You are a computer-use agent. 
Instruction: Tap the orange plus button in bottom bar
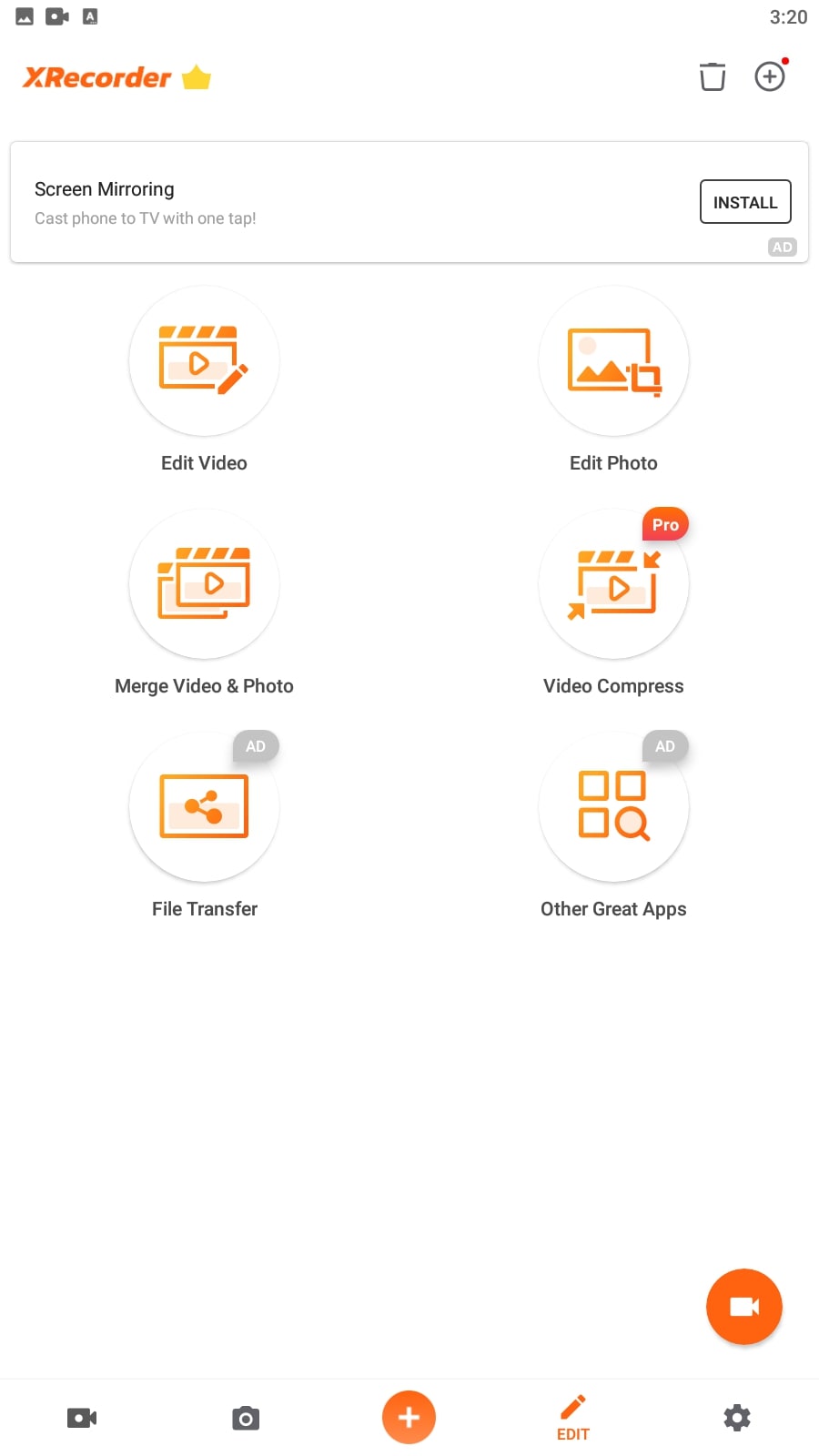(409, 1417)
